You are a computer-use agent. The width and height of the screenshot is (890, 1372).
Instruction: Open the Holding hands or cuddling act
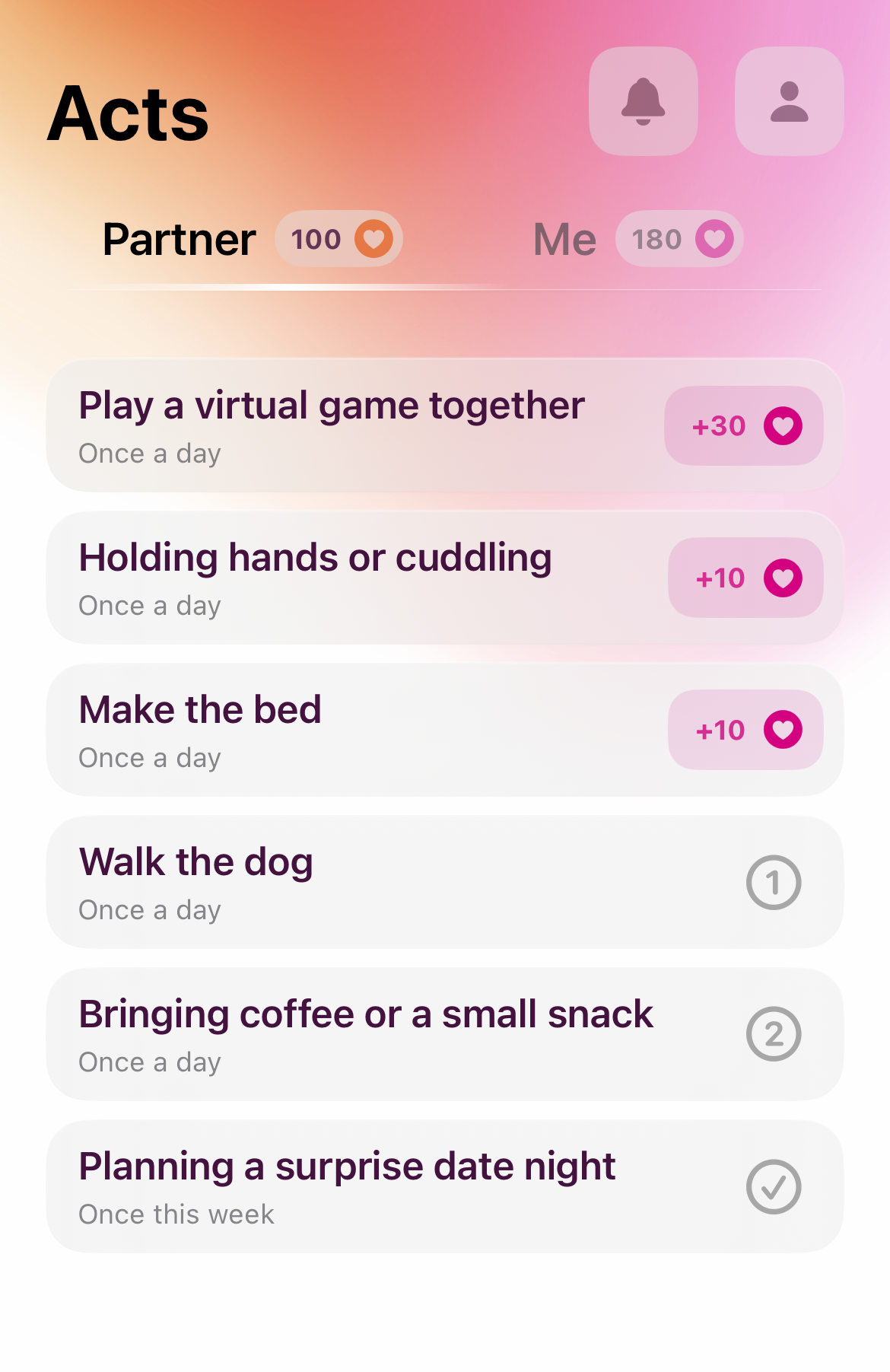[x=316, y=577]
